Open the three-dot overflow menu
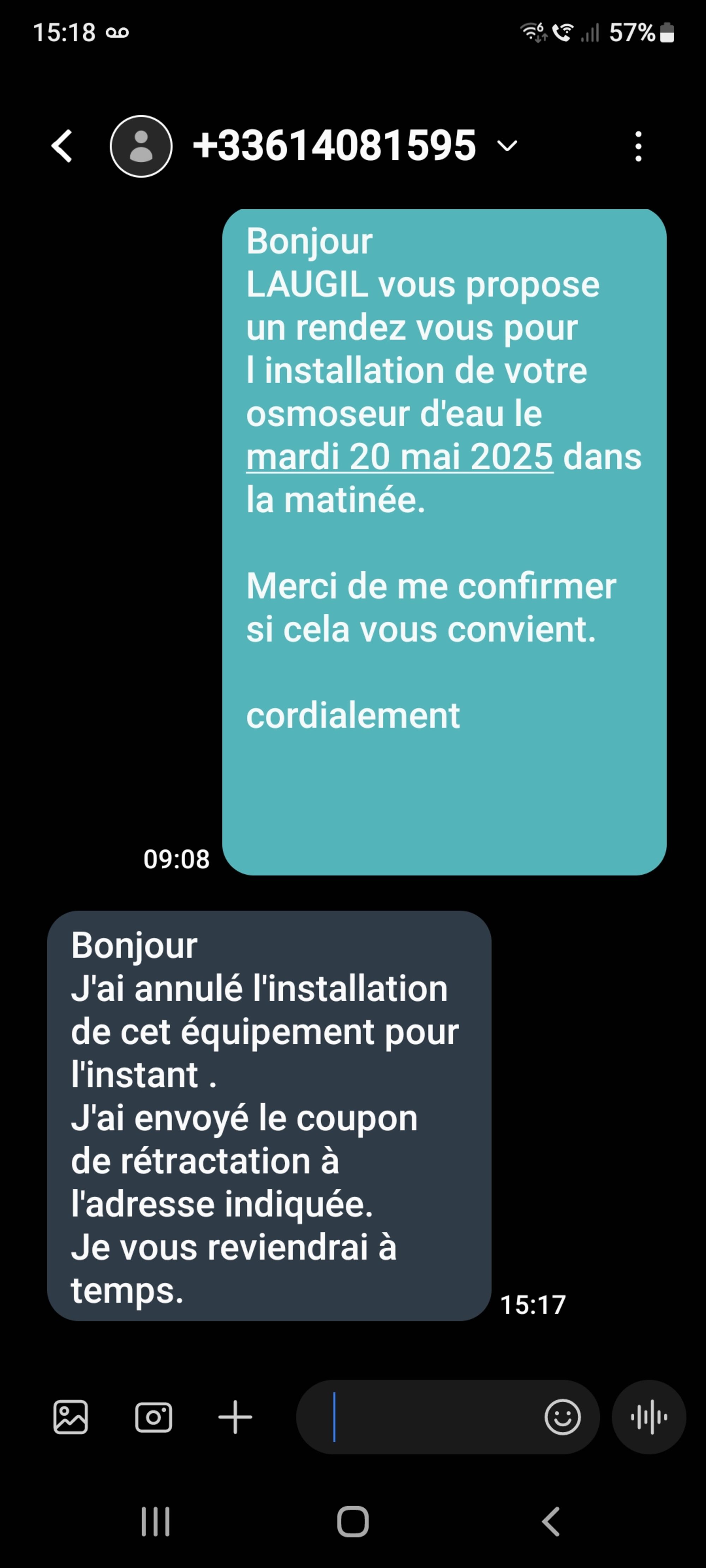This screenshot has width=706, height=1568. click(638, 146)
